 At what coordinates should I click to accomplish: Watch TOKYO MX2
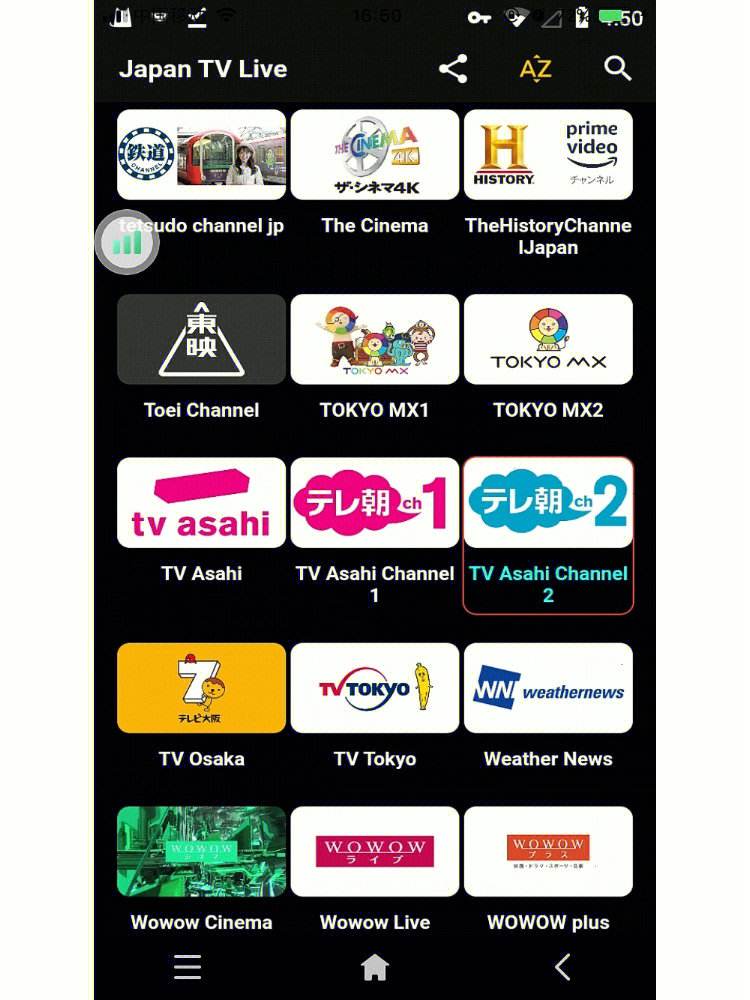click(x=548, y=340)
